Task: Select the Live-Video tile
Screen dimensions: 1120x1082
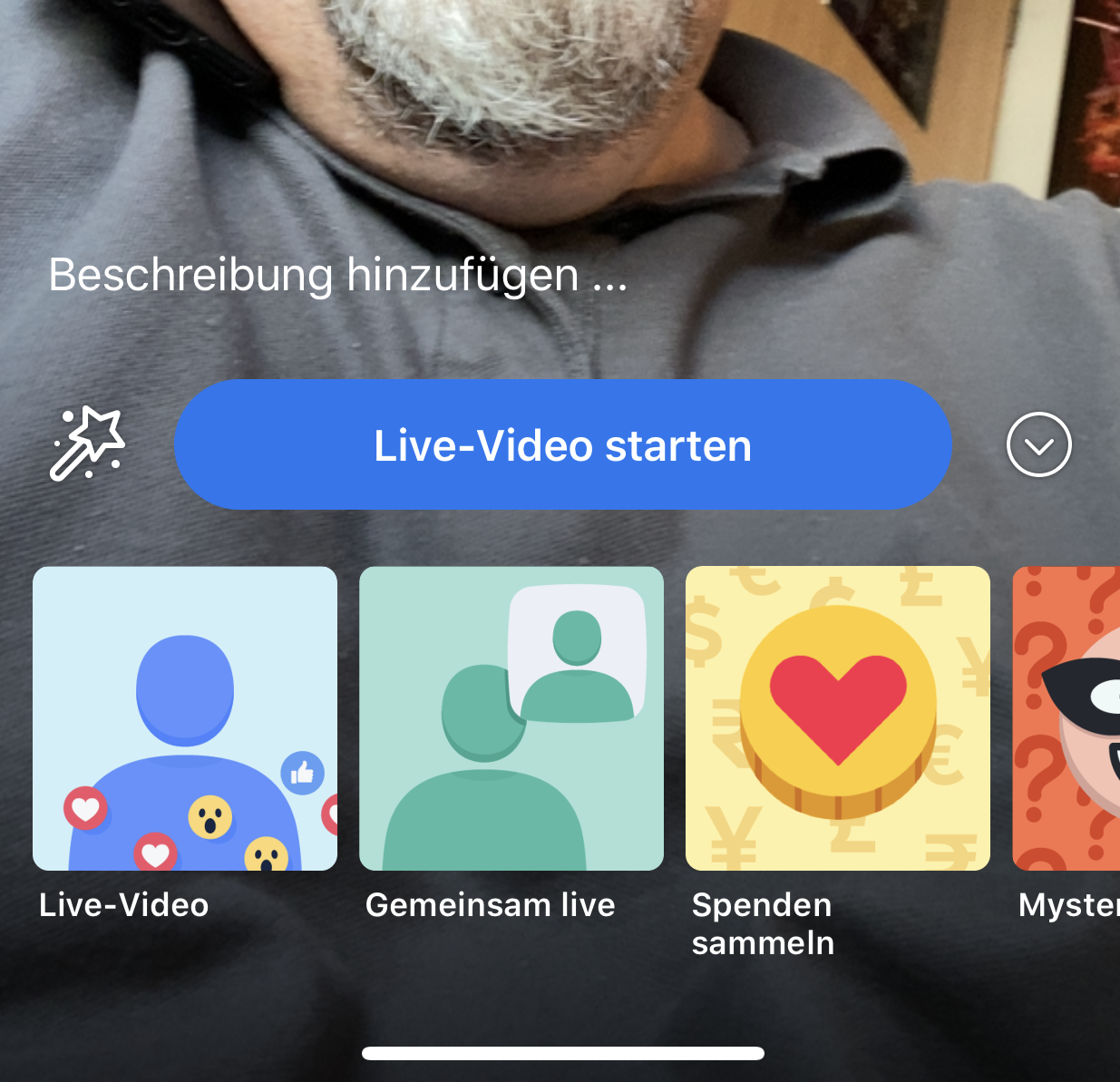Action: [x=185, y=718]
